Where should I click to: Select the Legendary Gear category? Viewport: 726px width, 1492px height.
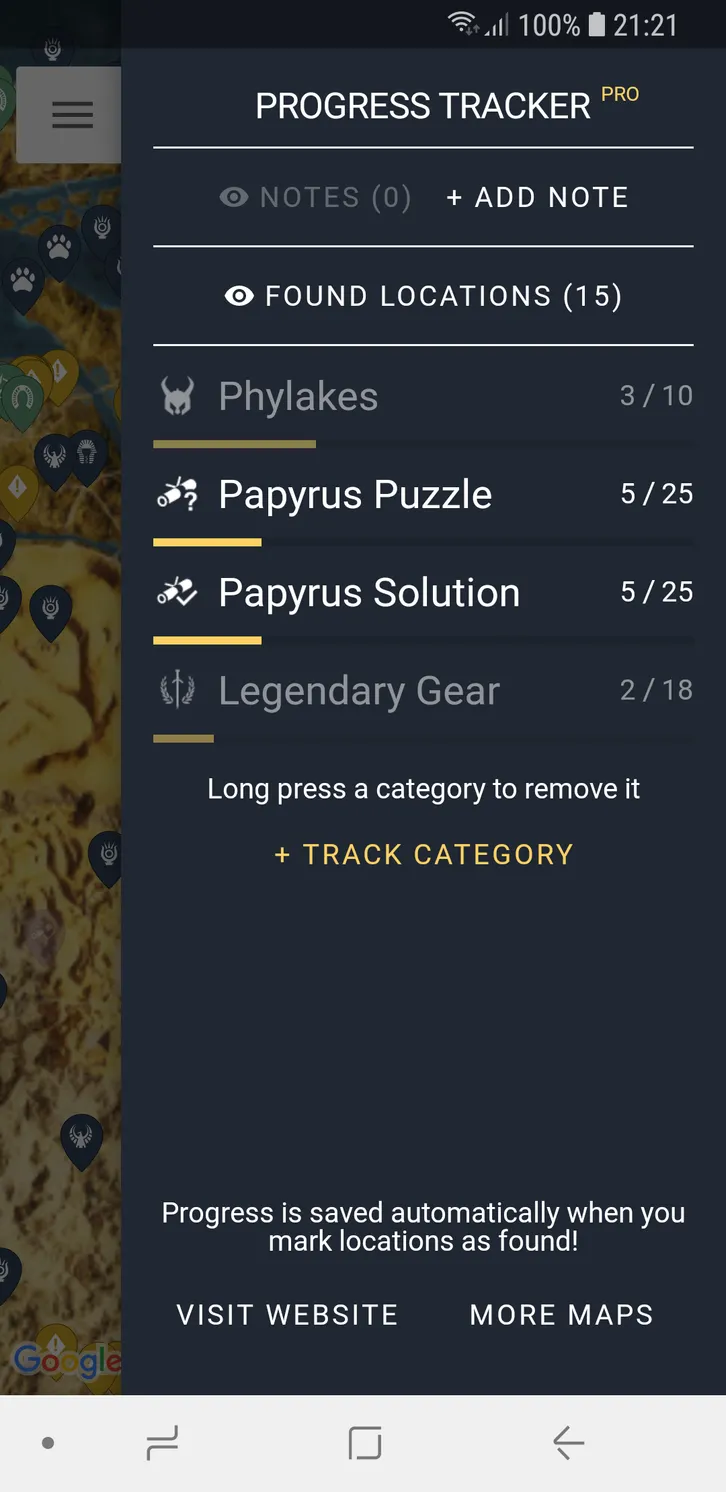[423, 691]
